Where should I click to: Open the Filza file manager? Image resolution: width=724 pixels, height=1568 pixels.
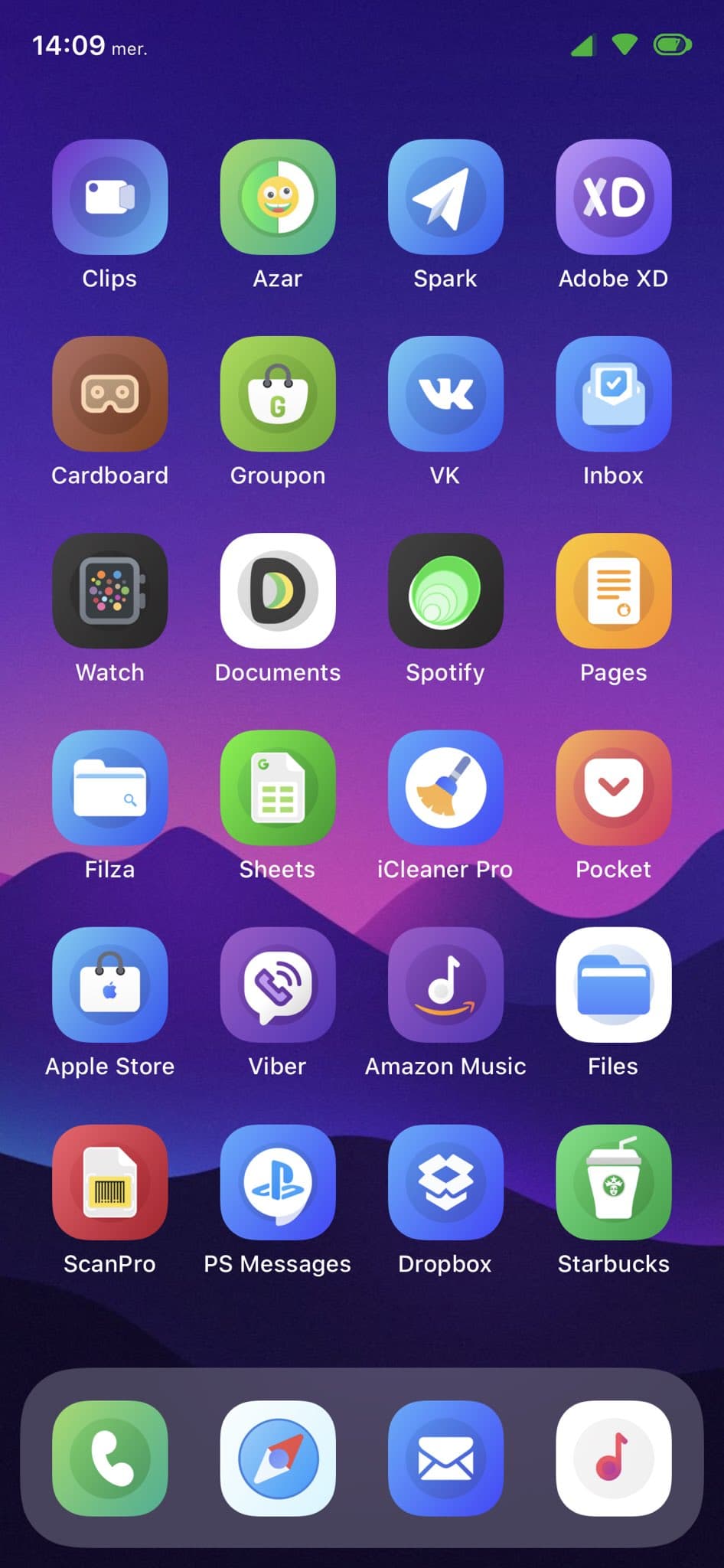(109, 787)
